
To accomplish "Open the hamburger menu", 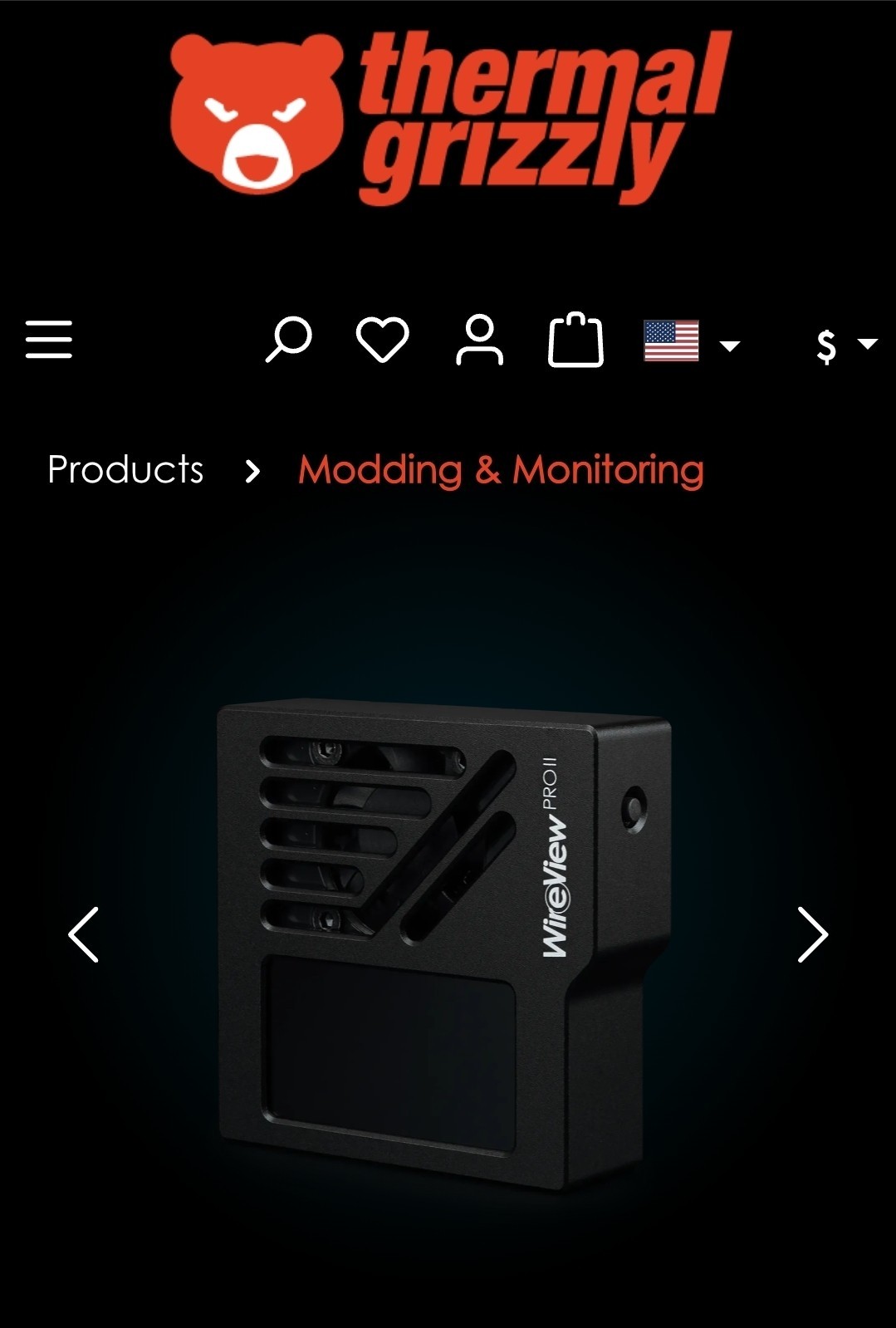I will (x=49, y=339).
